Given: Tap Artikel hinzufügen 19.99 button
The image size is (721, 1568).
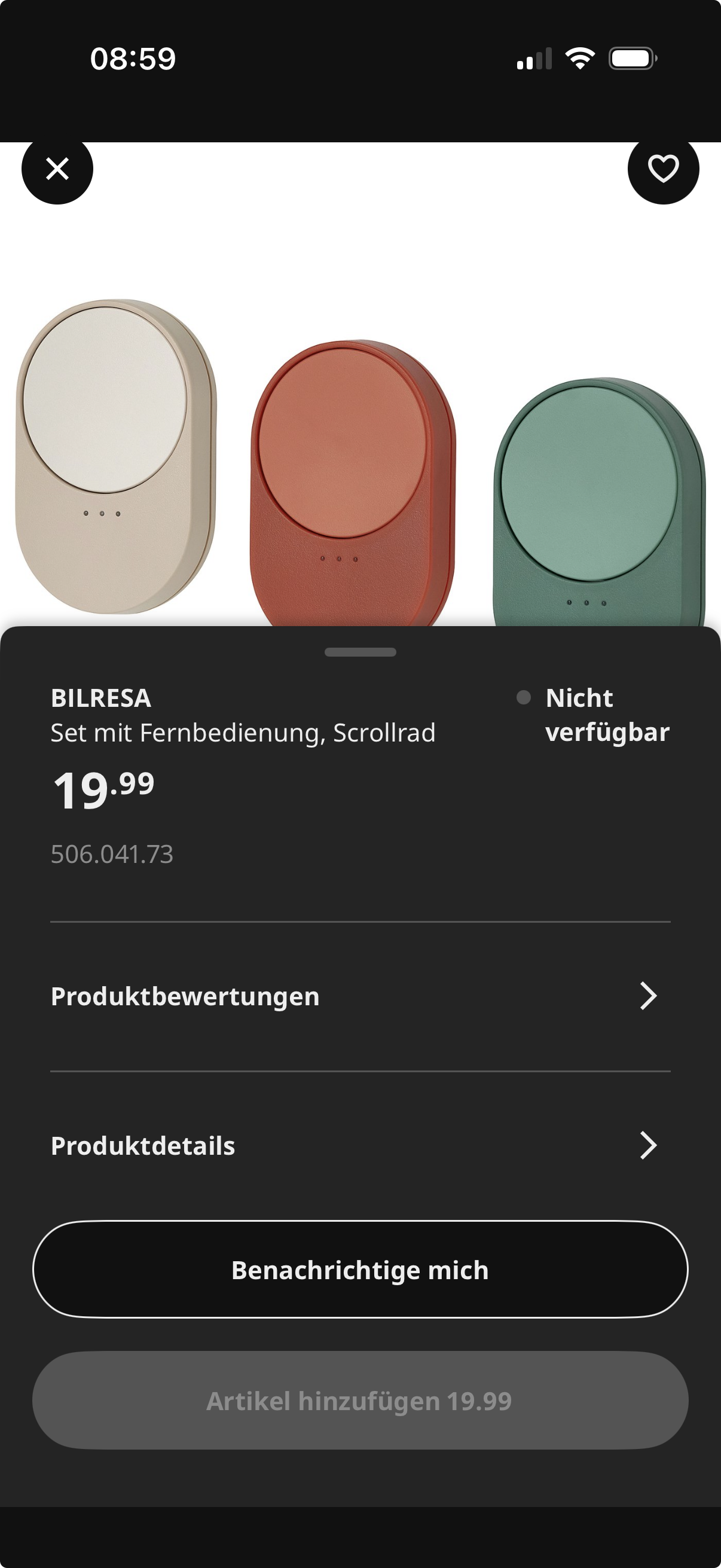Looking at the screenshot, I should [x=359, y=1401].
